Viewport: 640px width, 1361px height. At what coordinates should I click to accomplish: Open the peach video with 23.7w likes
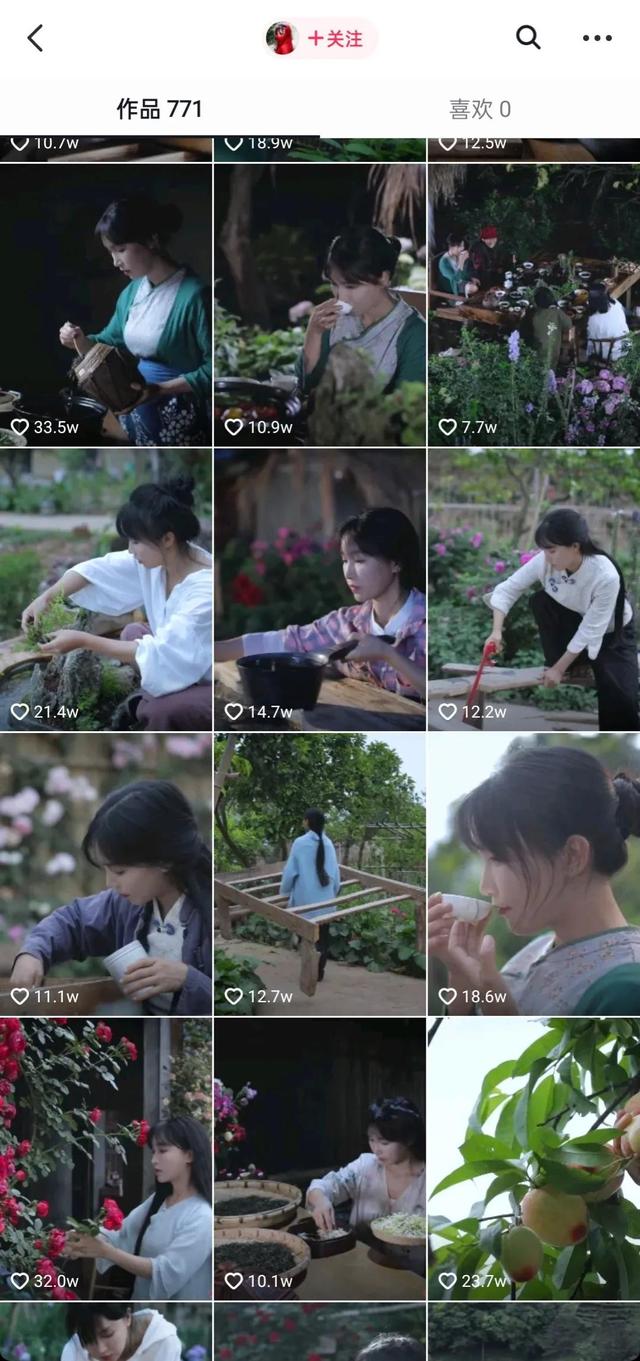pyautogui.click(x=534, y=1158)
